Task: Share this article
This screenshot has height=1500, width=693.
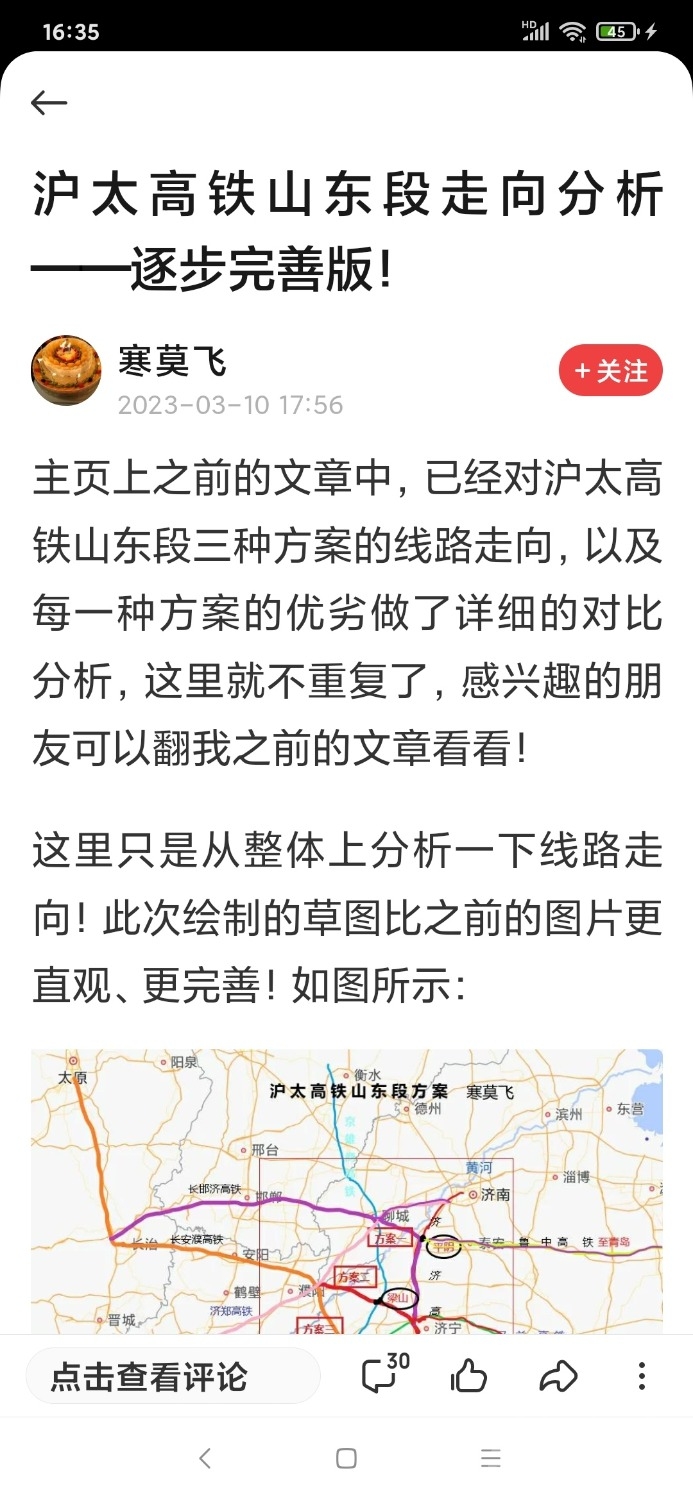Action: (x=558, y=1377)
